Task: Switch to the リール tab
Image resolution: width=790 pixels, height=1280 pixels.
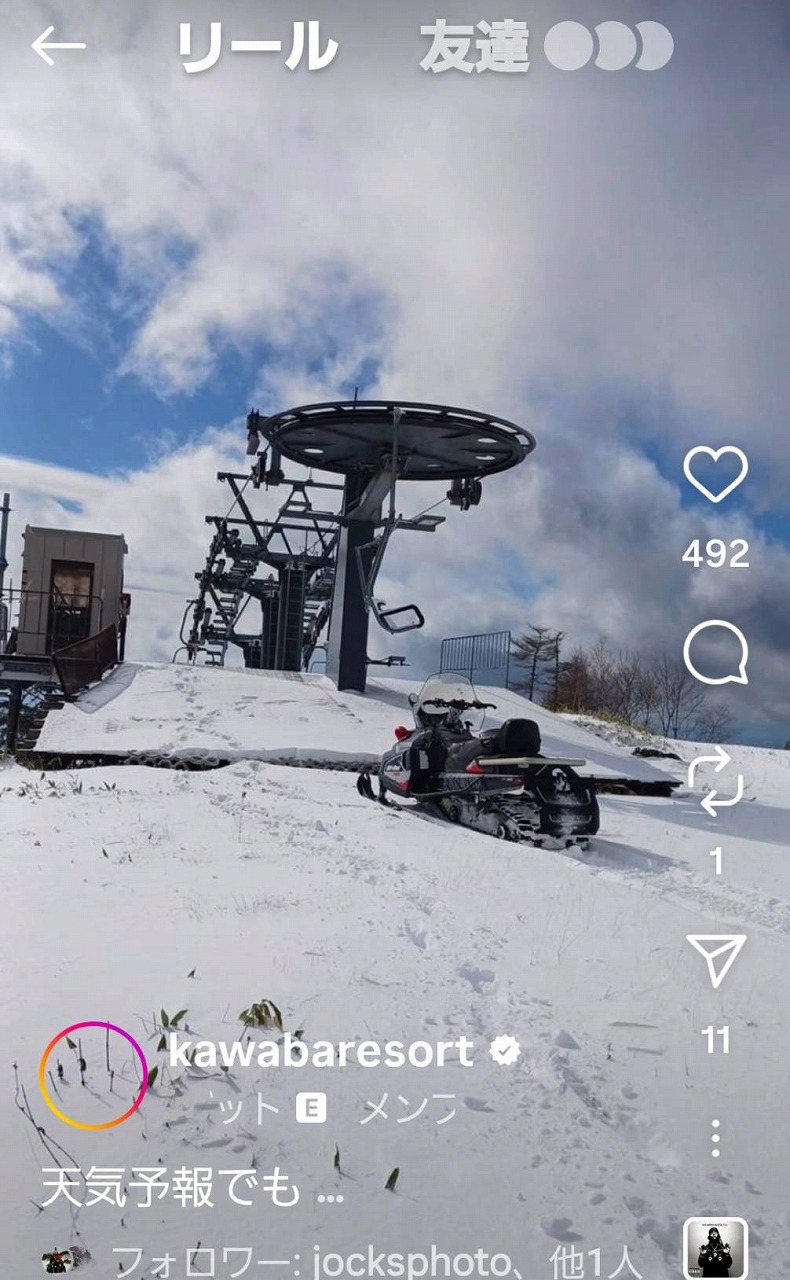Action: pyautogui.click(x=258, y=47)
